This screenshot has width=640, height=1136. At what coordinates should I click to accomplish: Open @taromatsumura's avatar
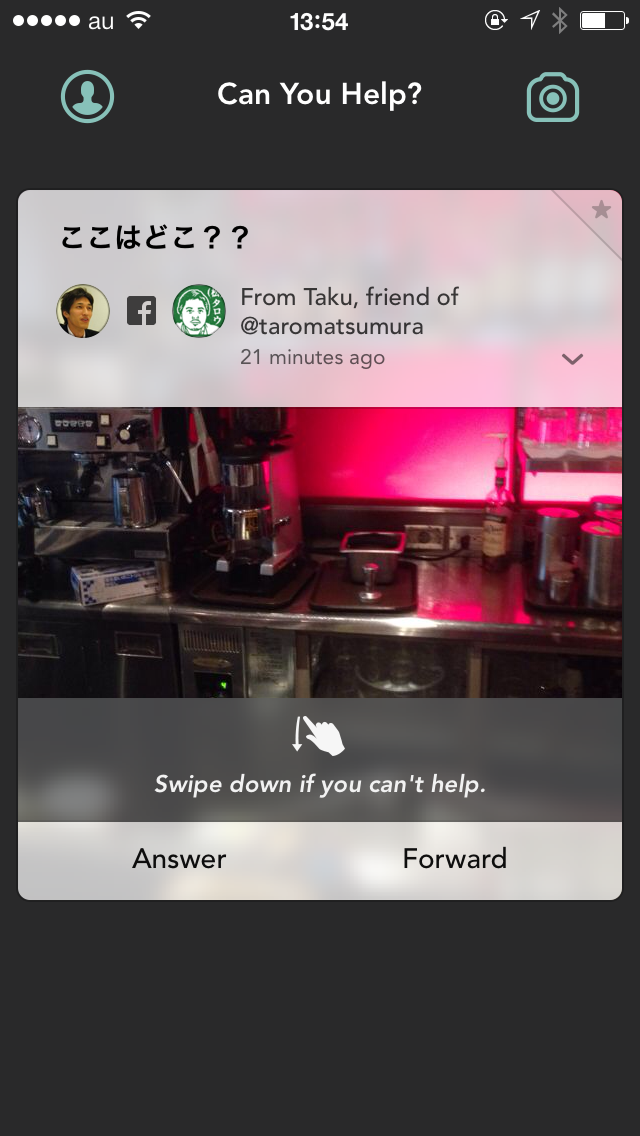(199, 311)
